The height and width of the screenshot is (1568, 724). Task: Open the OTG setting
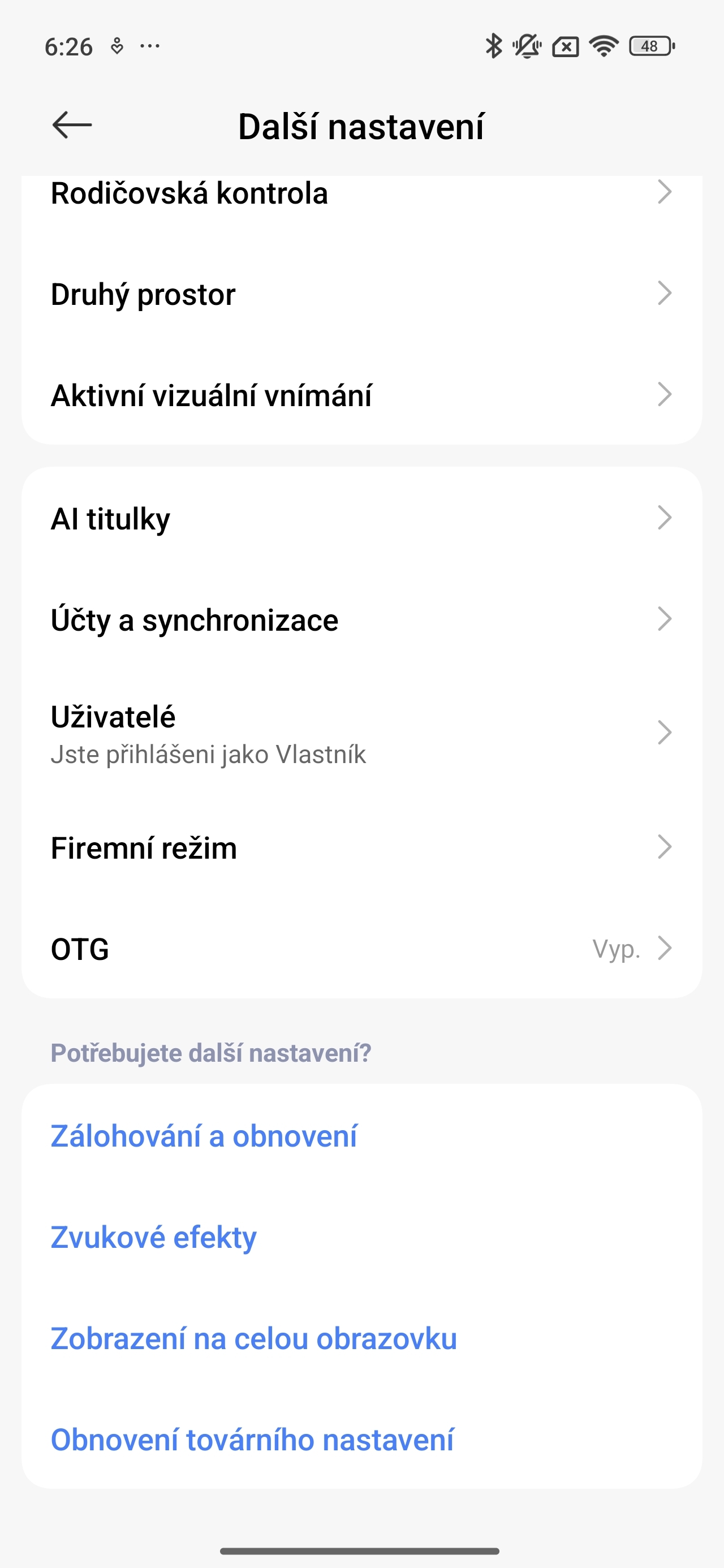[x=360, y=949]
